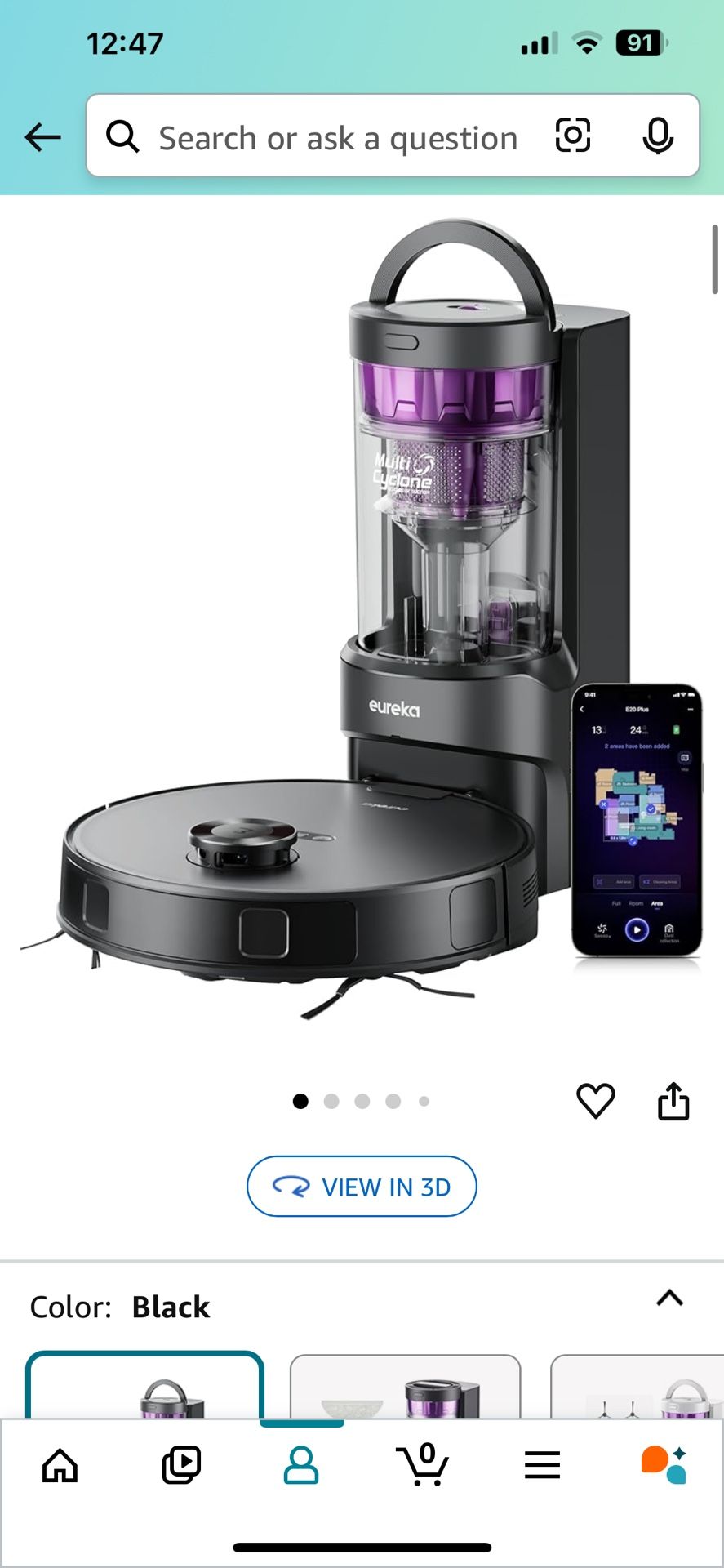Screen dimensions: 724x1568
Task: Go to the Home tab
Action: (60, 1465)
